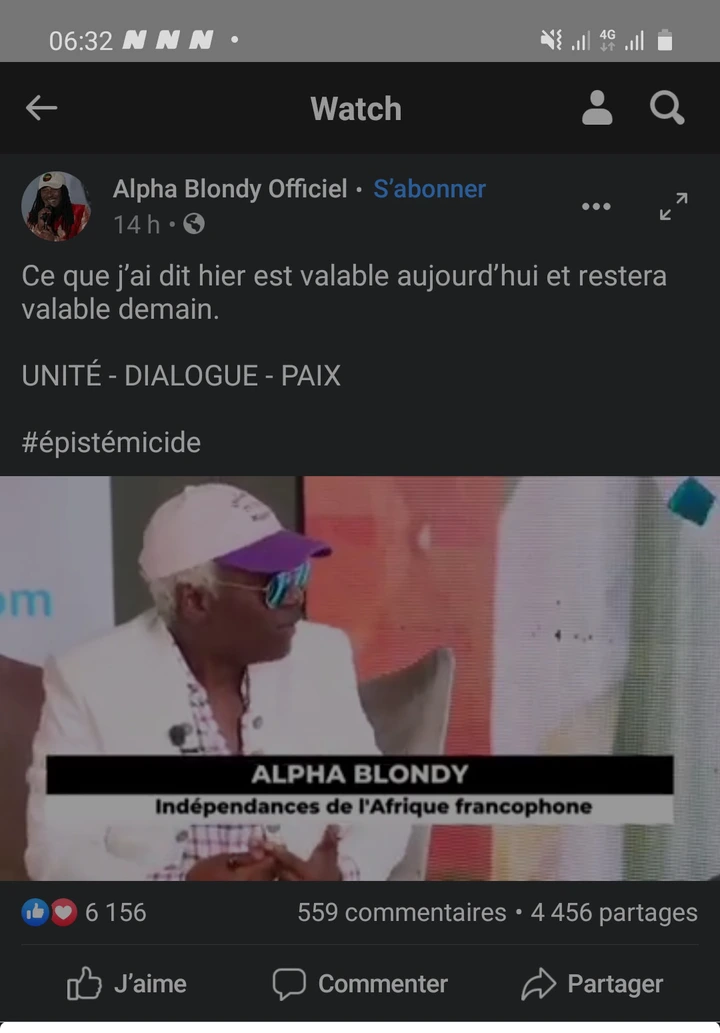Open the Alpha Blondy Officiel page name

click(230, 189)
